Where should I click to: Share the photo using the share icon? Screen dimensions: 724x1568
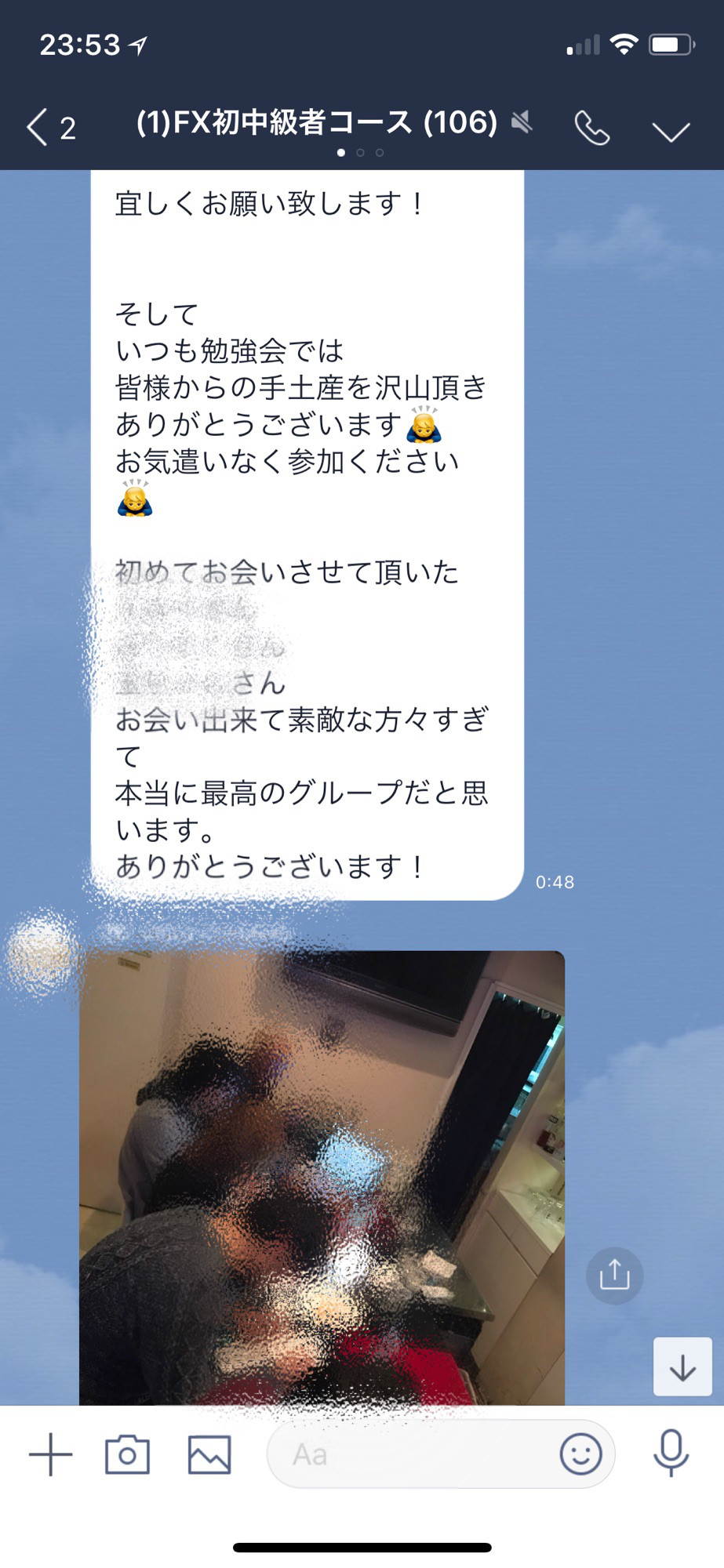614,1276
